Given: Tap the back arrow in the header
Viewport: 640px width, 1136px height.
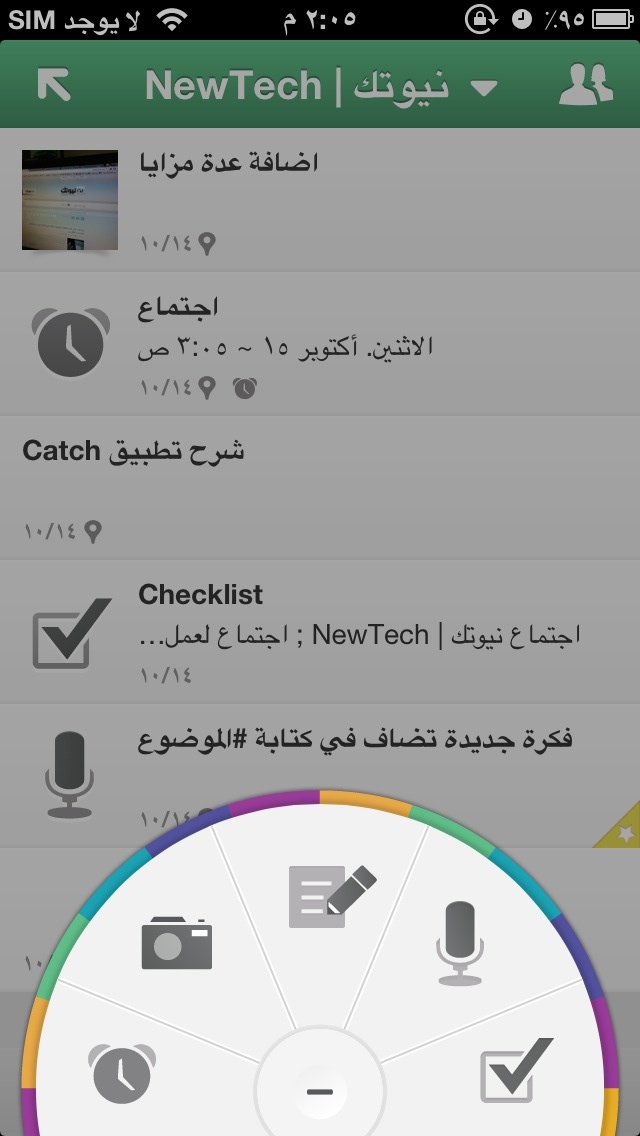Looking at the screenshot, I should [54, 85].
